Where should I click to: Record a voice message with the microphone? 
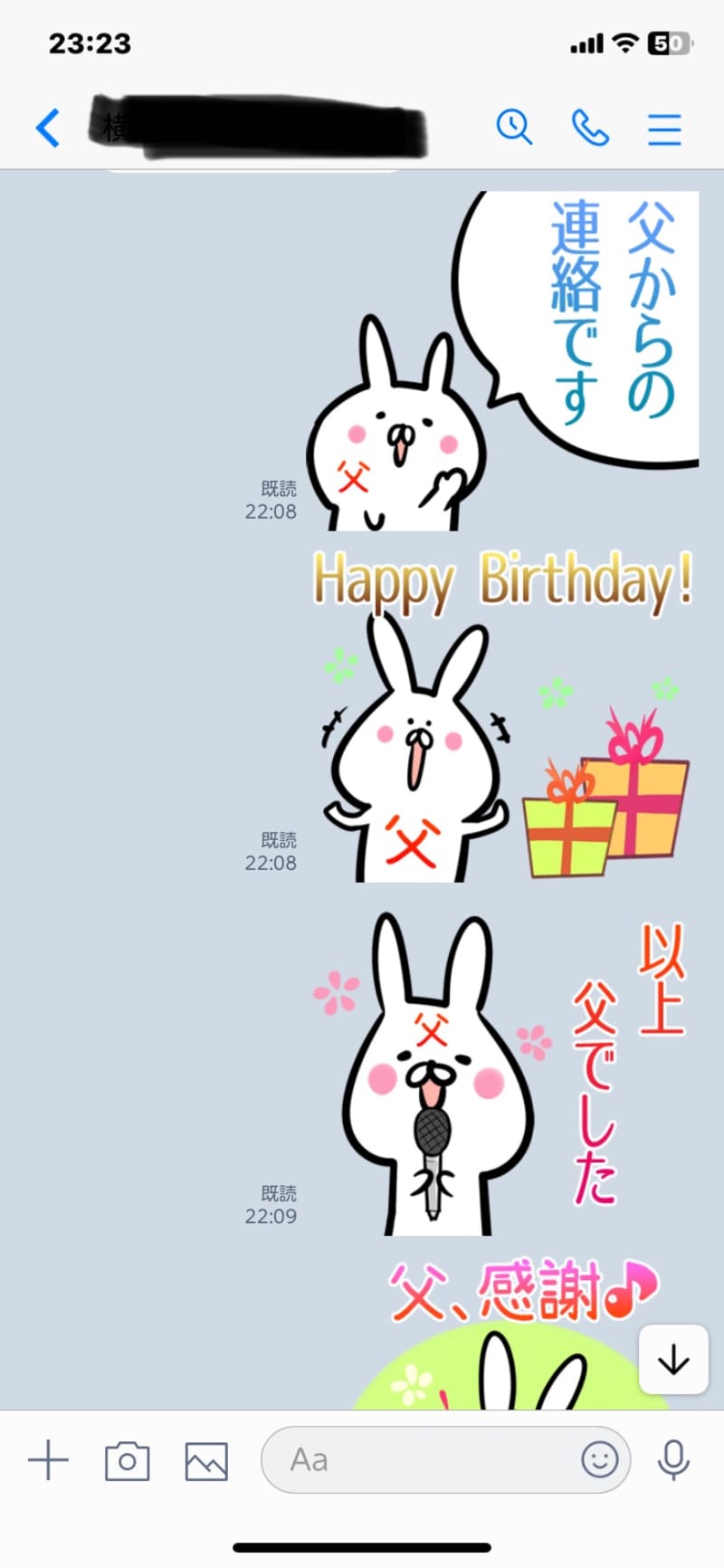pos(673,1459)
